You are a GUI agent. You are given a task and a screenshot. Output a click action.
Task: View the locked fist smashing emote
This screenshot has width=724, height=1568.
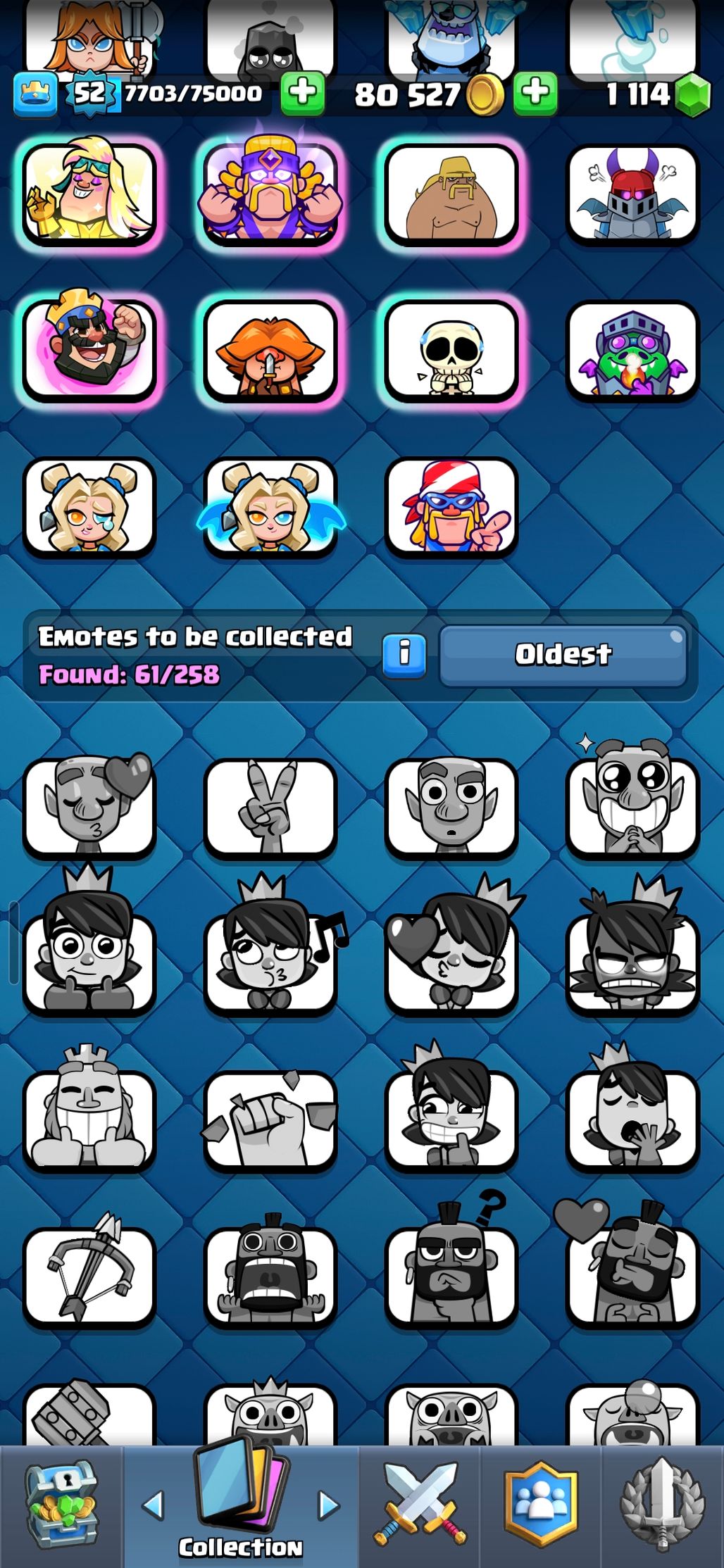[270, 1119]
